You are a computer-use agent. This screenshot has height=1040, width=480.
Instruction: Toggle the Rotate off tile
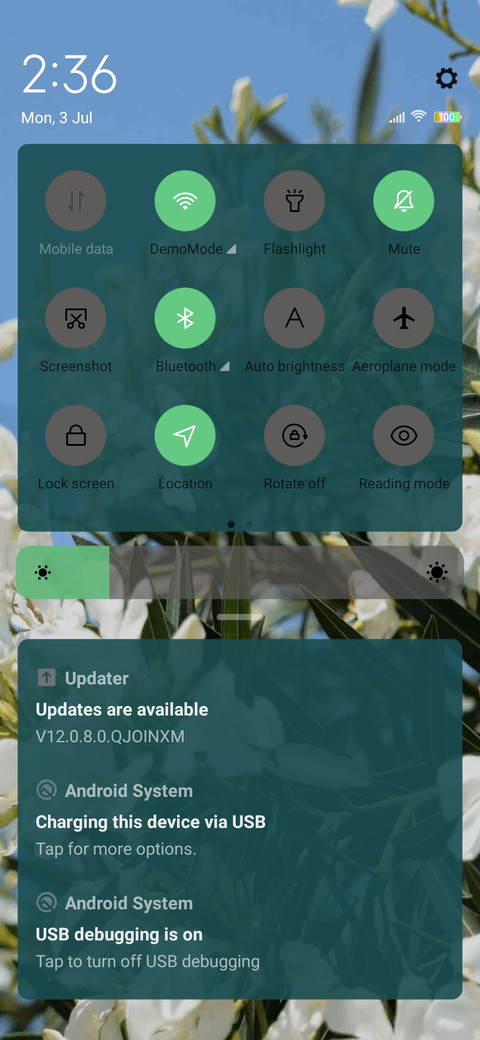click(294, 436)
